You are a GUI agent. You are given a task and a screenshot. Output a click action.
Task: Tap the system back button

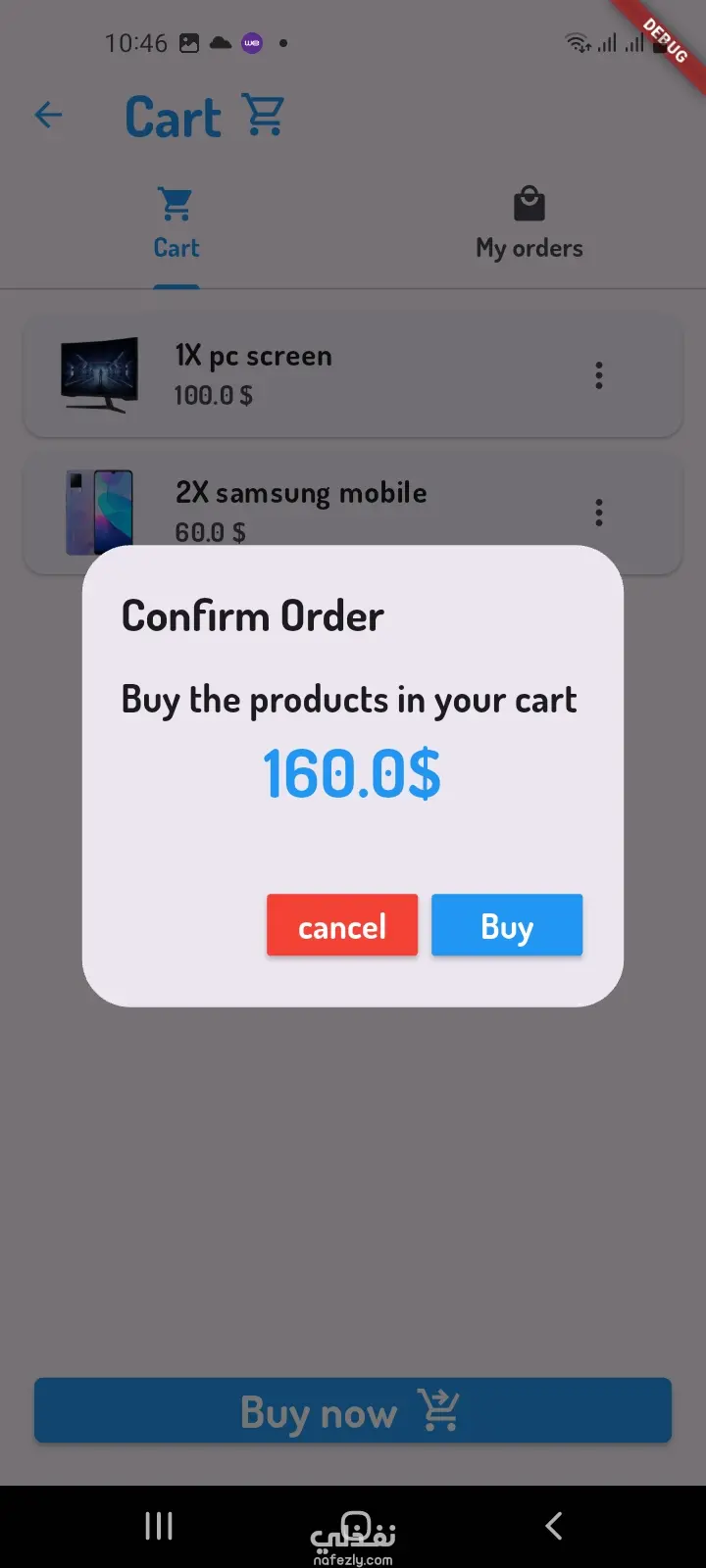tap(554, 1525)
